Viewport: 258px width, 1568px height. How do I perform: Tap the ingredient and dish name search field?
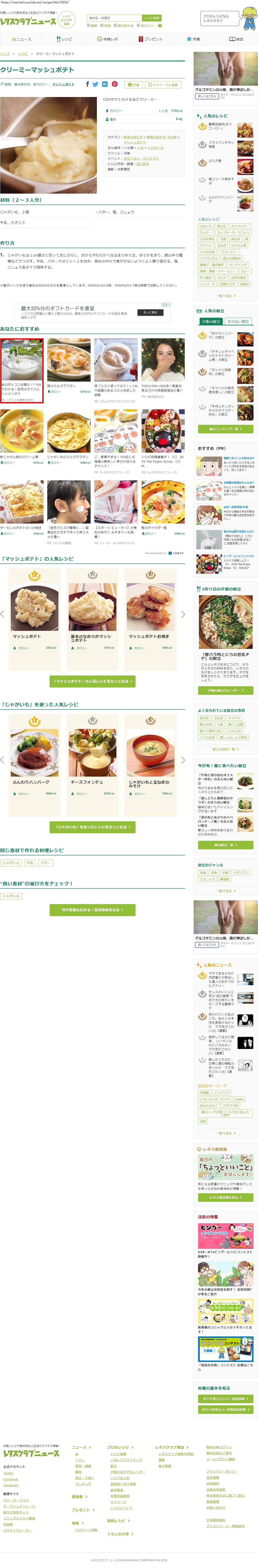click(114, 18)
